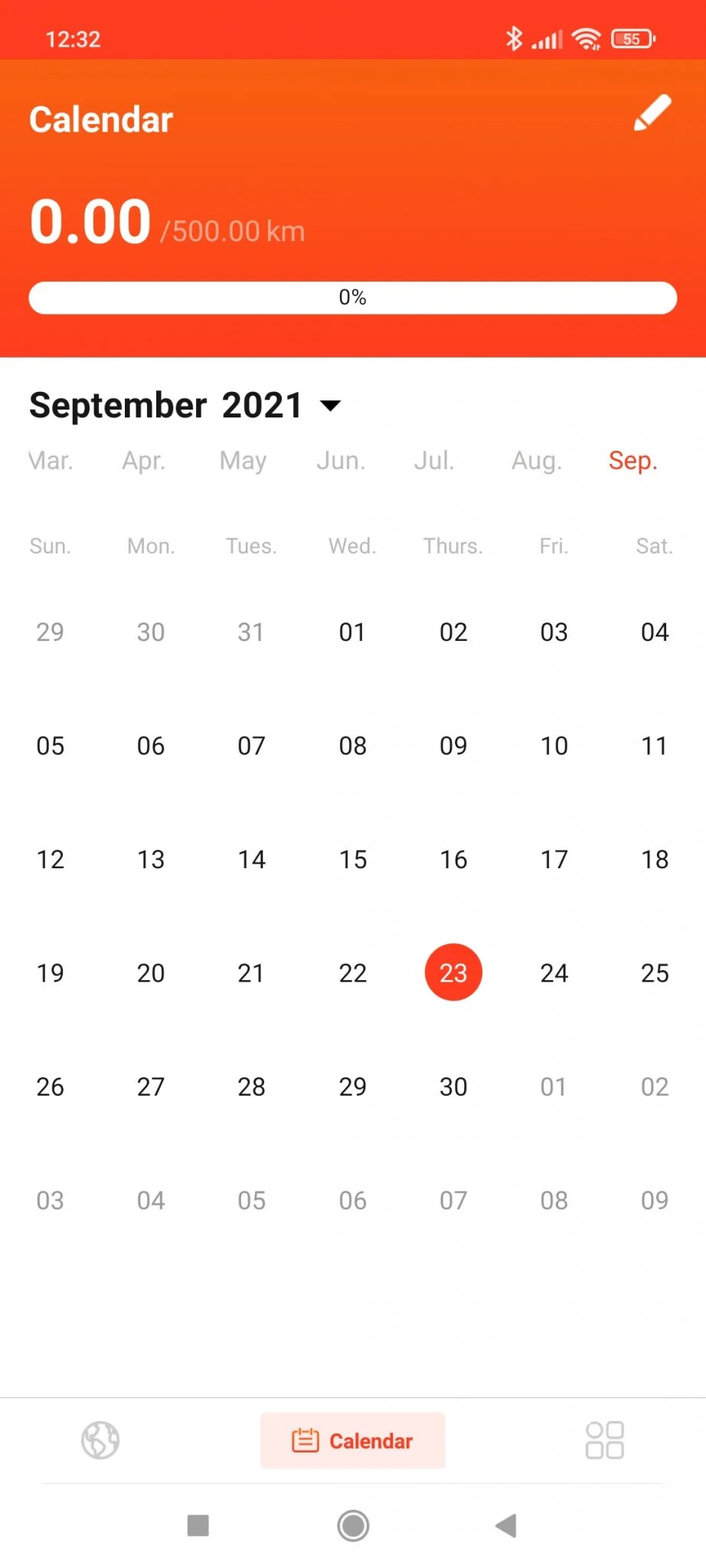The height and width of the screenshot is (1568, 706).
Task: Open the grid menu tab
Action: click(604, 1440)
